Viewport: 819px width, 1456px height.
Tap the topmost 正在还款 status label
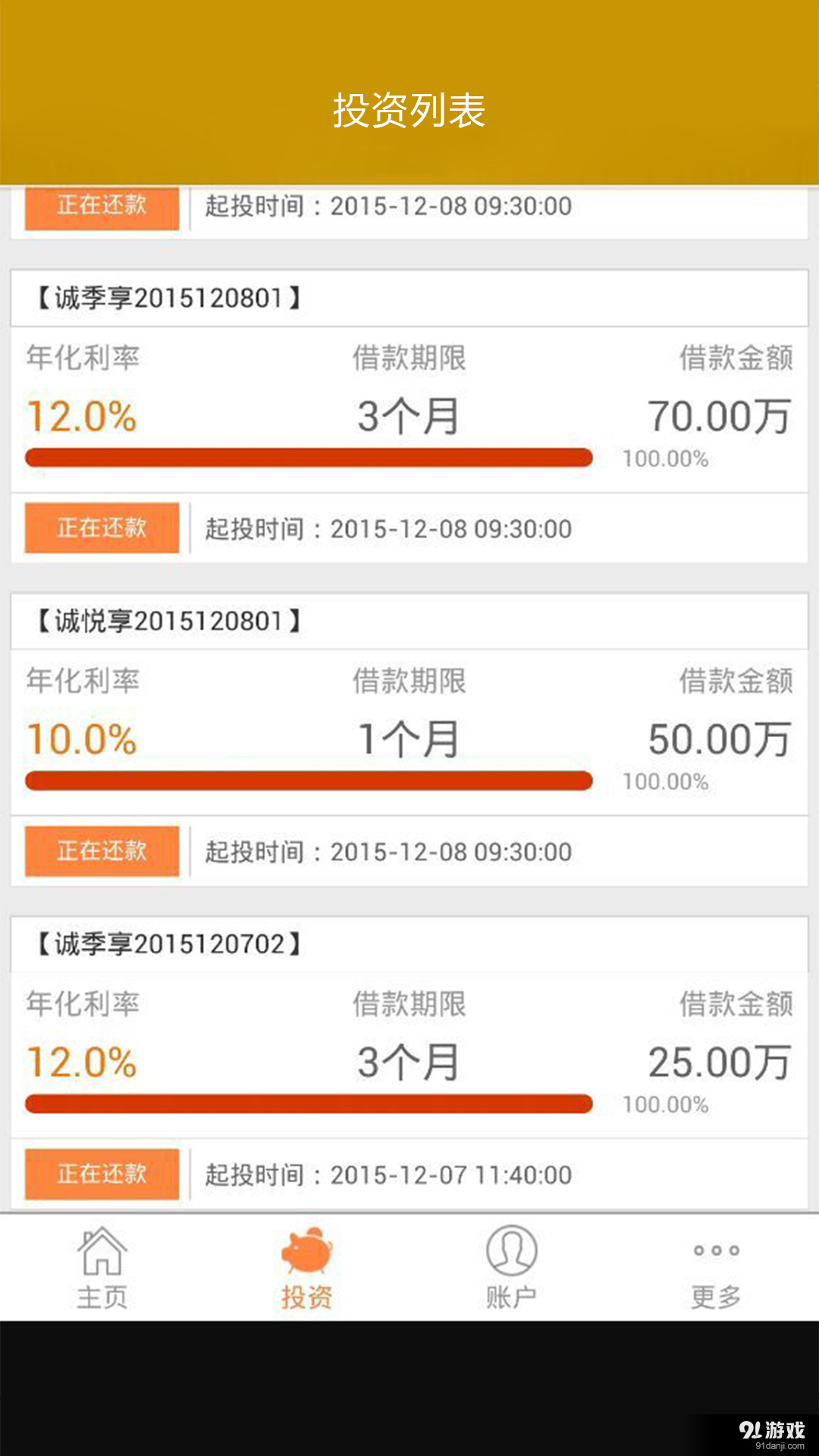click(x=101, y=205)
